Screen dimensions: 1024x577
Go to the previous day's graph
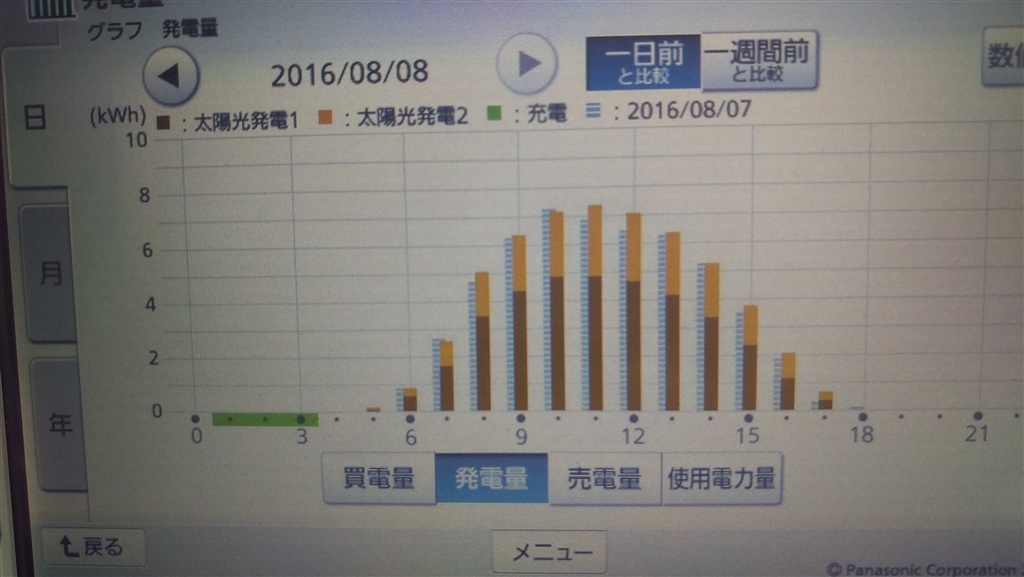(171, 75)
